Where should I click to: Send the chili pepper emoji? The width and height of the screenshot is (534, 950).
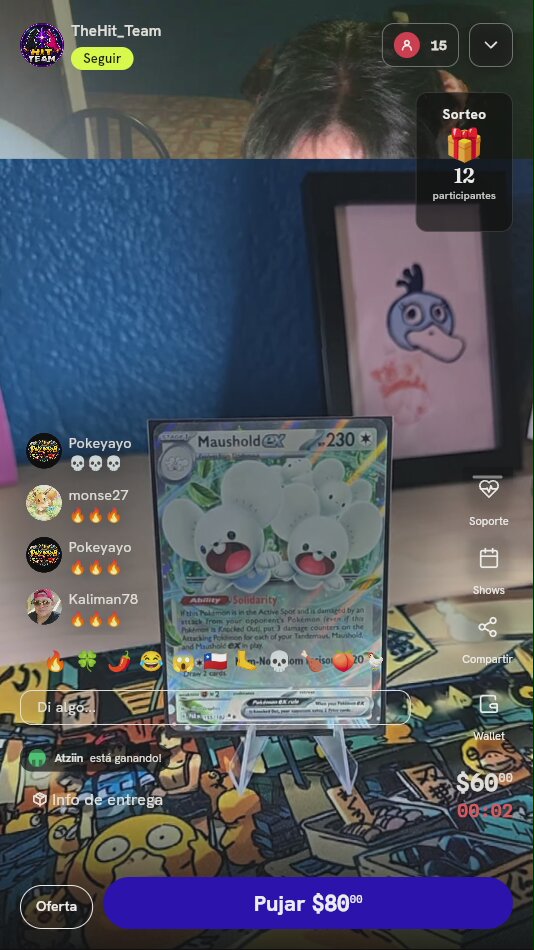(119, 661)
